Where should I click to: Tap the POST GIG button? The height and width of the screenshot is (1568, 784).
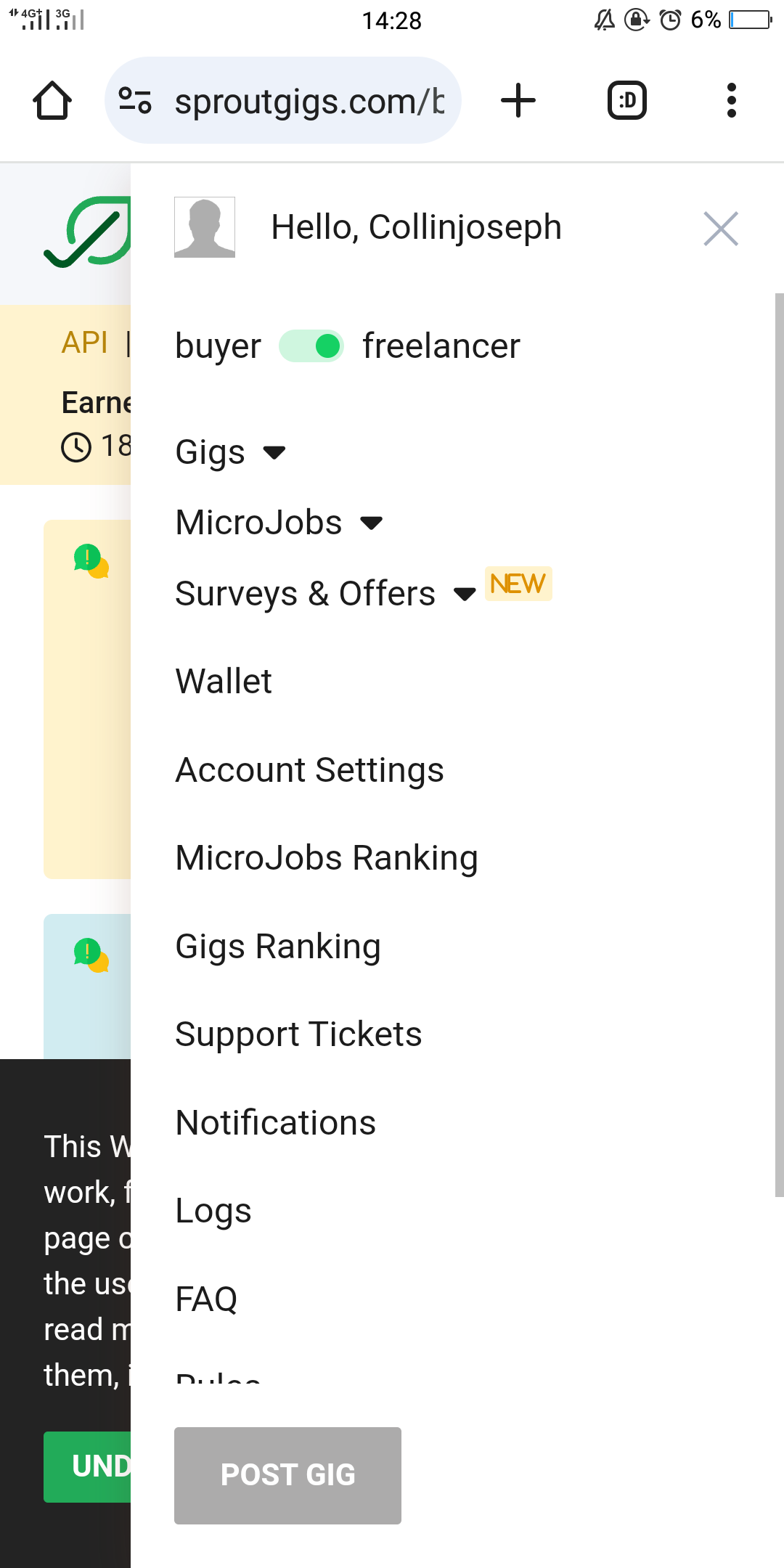pos(287,1475)
